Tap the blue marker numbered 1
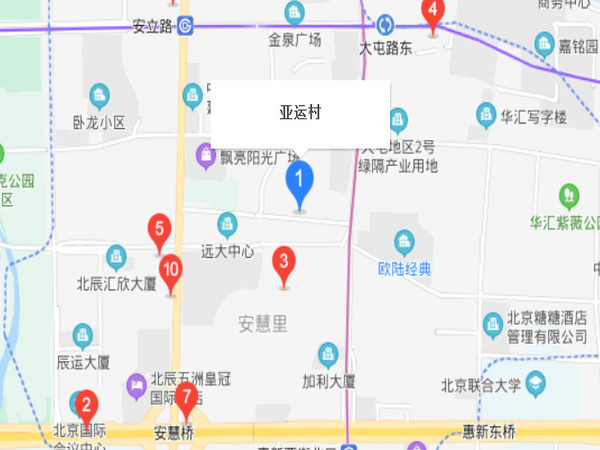 point(299,183)
